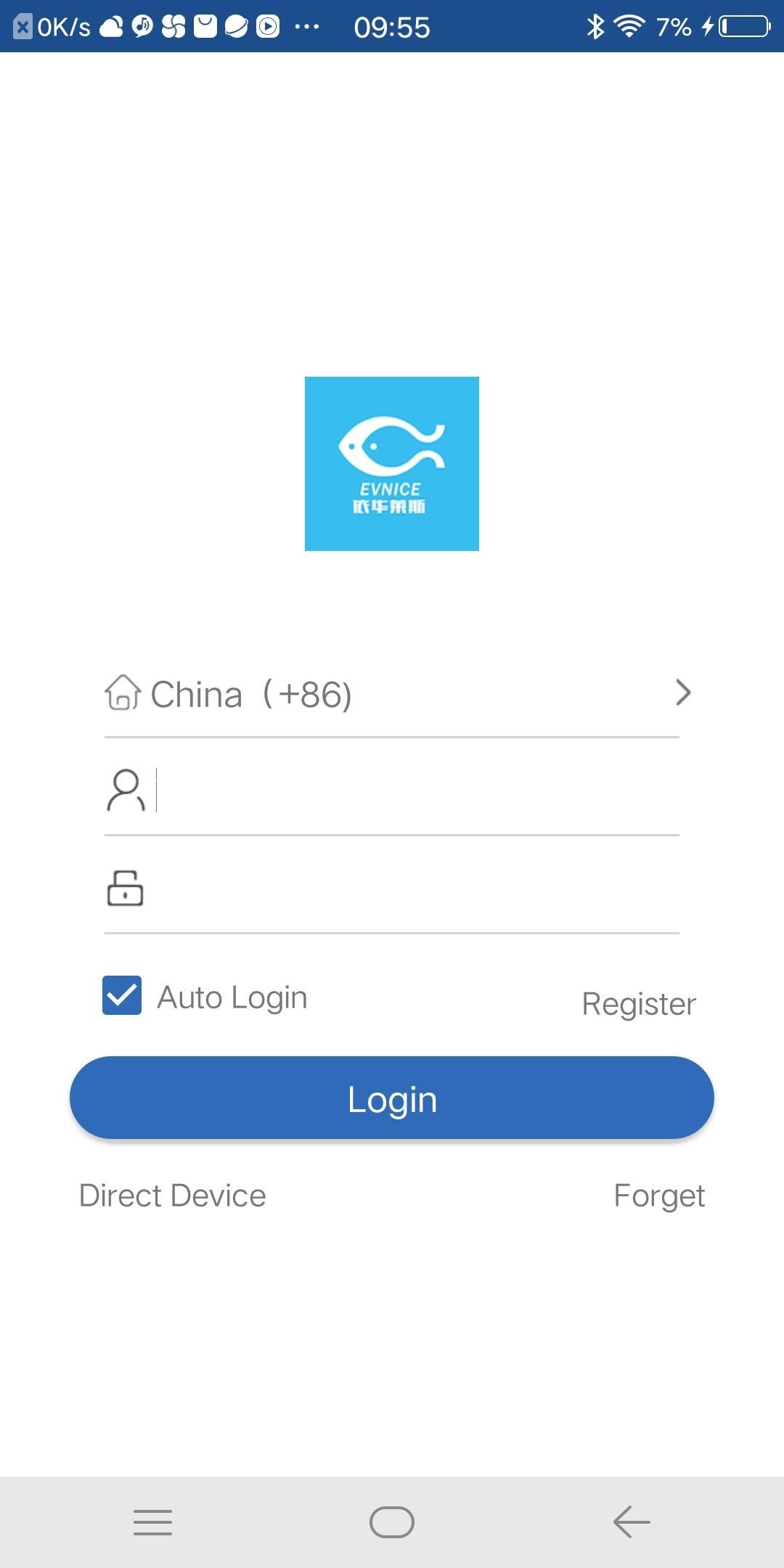
Task: Open the China (+86) country selector
Action: pyautogui.click(x=392, y=694)
